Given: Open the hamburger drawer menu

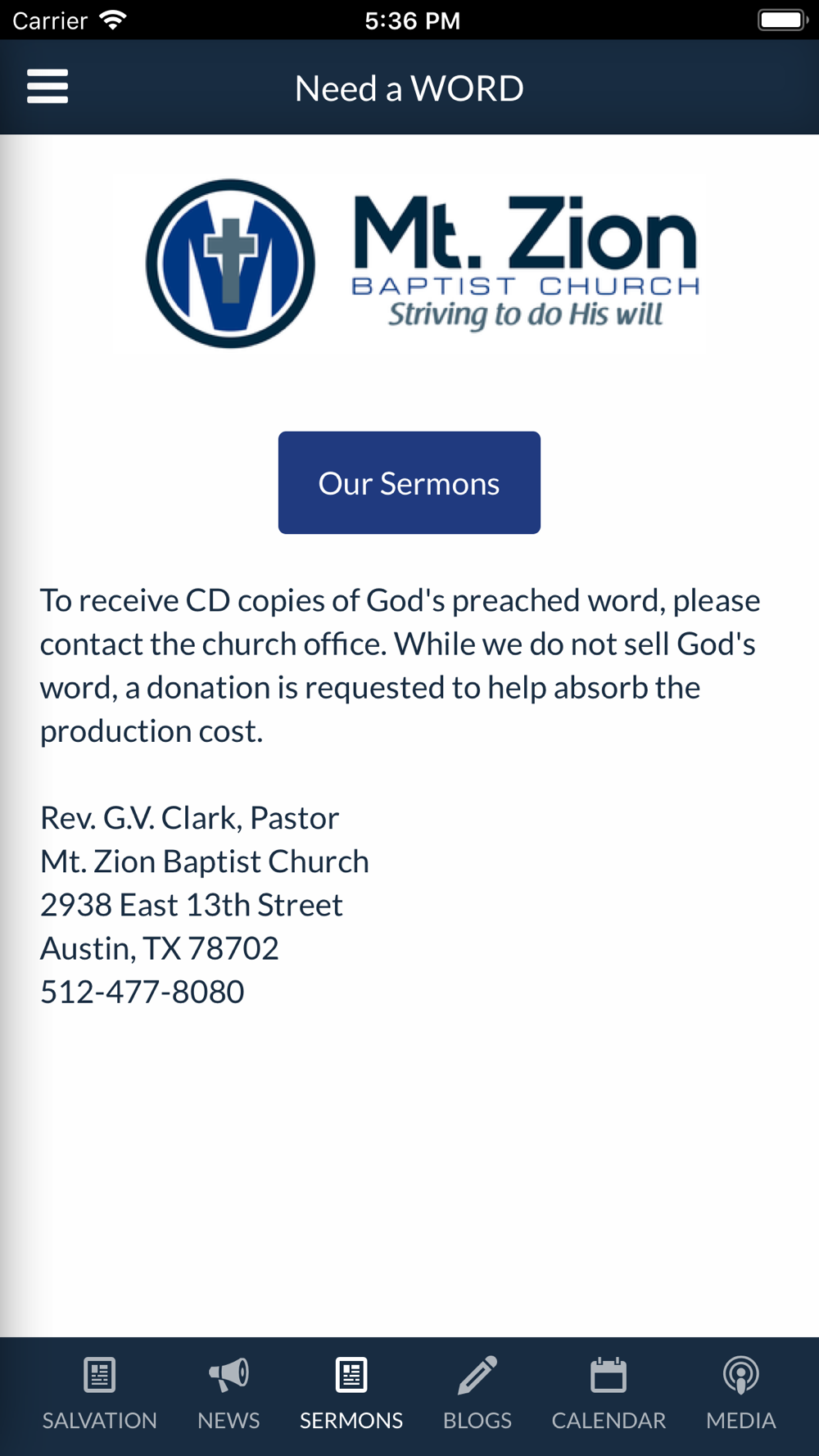Looking at the screenshot, I should tap(48, 86).
